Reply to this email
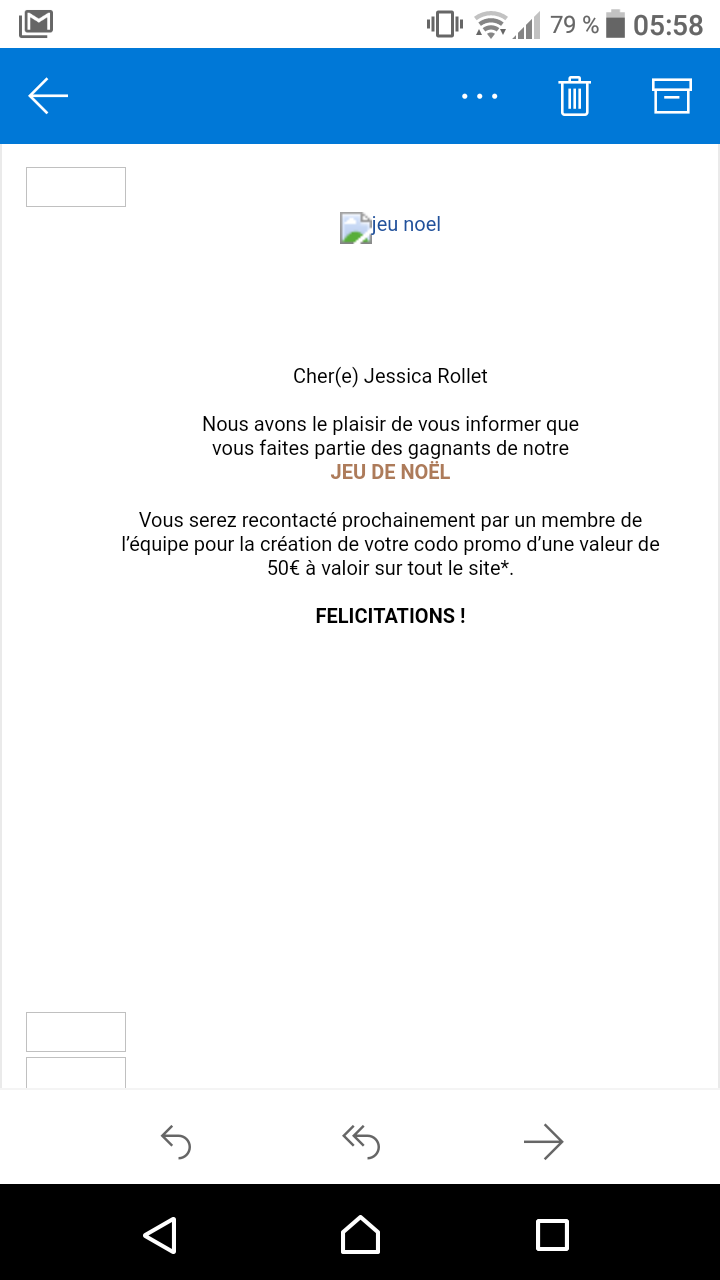This screenshot has height=1280, width=720. [x=176, y=1141]
